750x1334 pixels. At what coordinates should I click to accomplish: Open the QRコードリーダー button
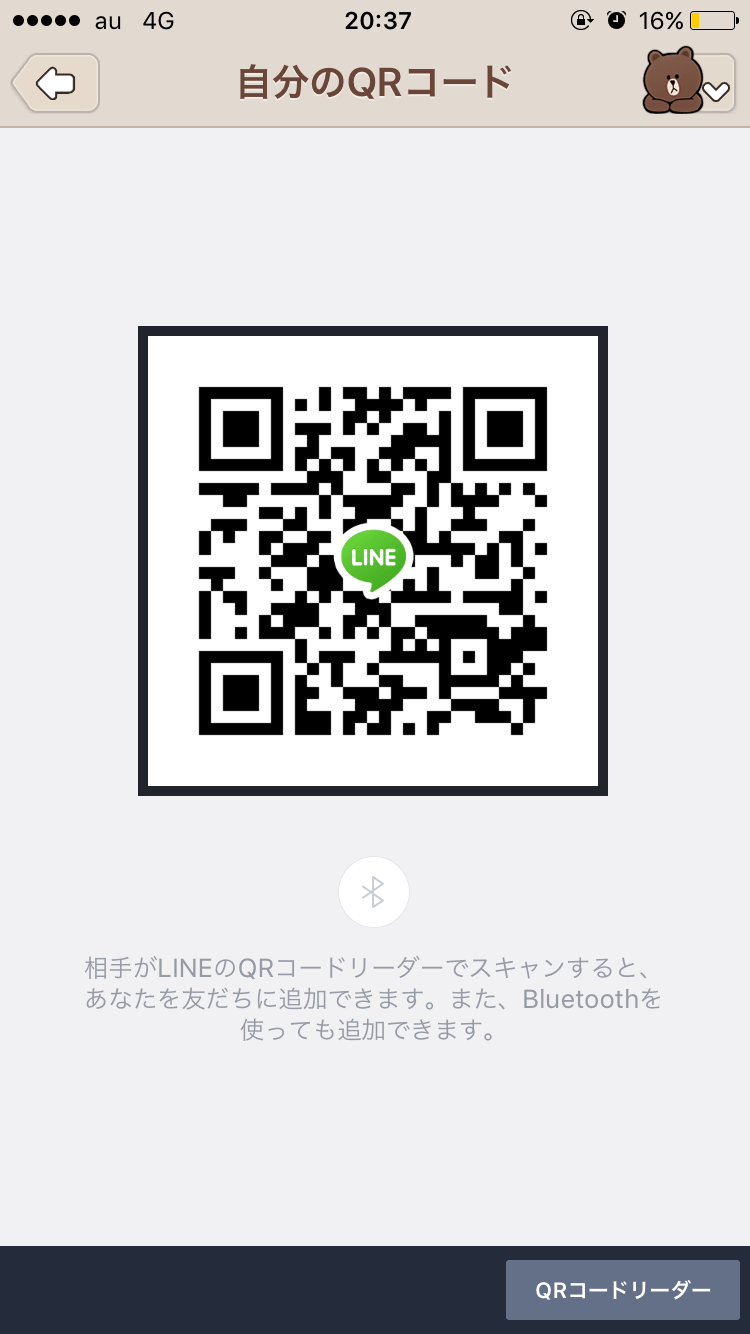click(622, 1290)
